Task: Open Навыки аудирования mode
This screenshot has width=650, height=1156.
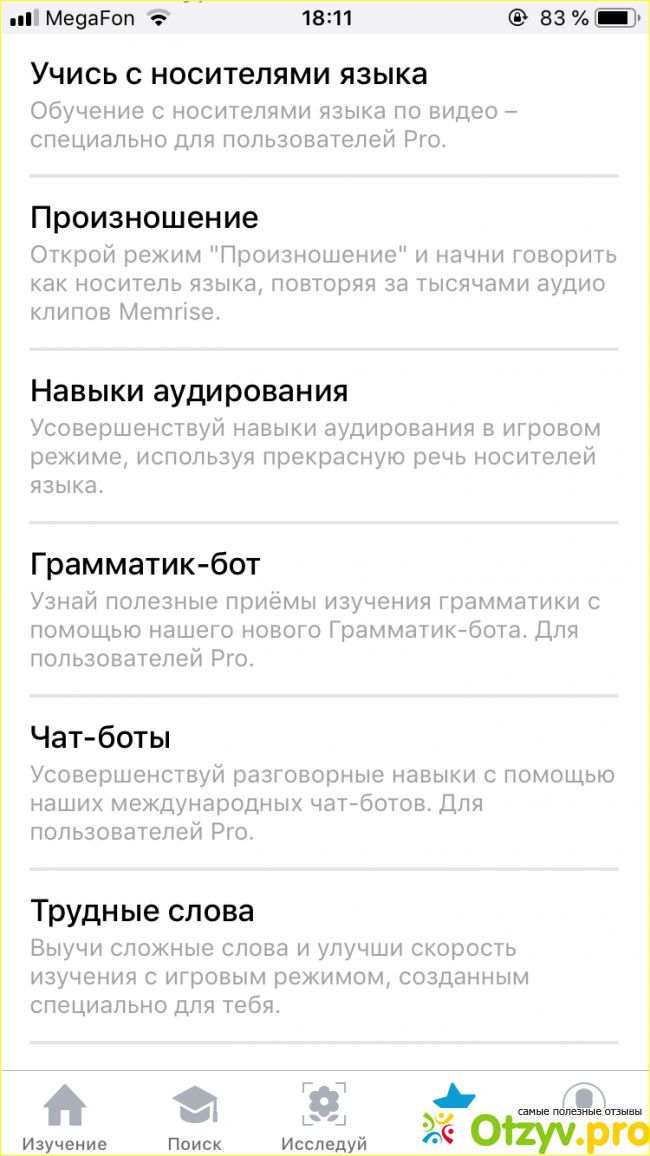Action: click(x=324, y=435)
